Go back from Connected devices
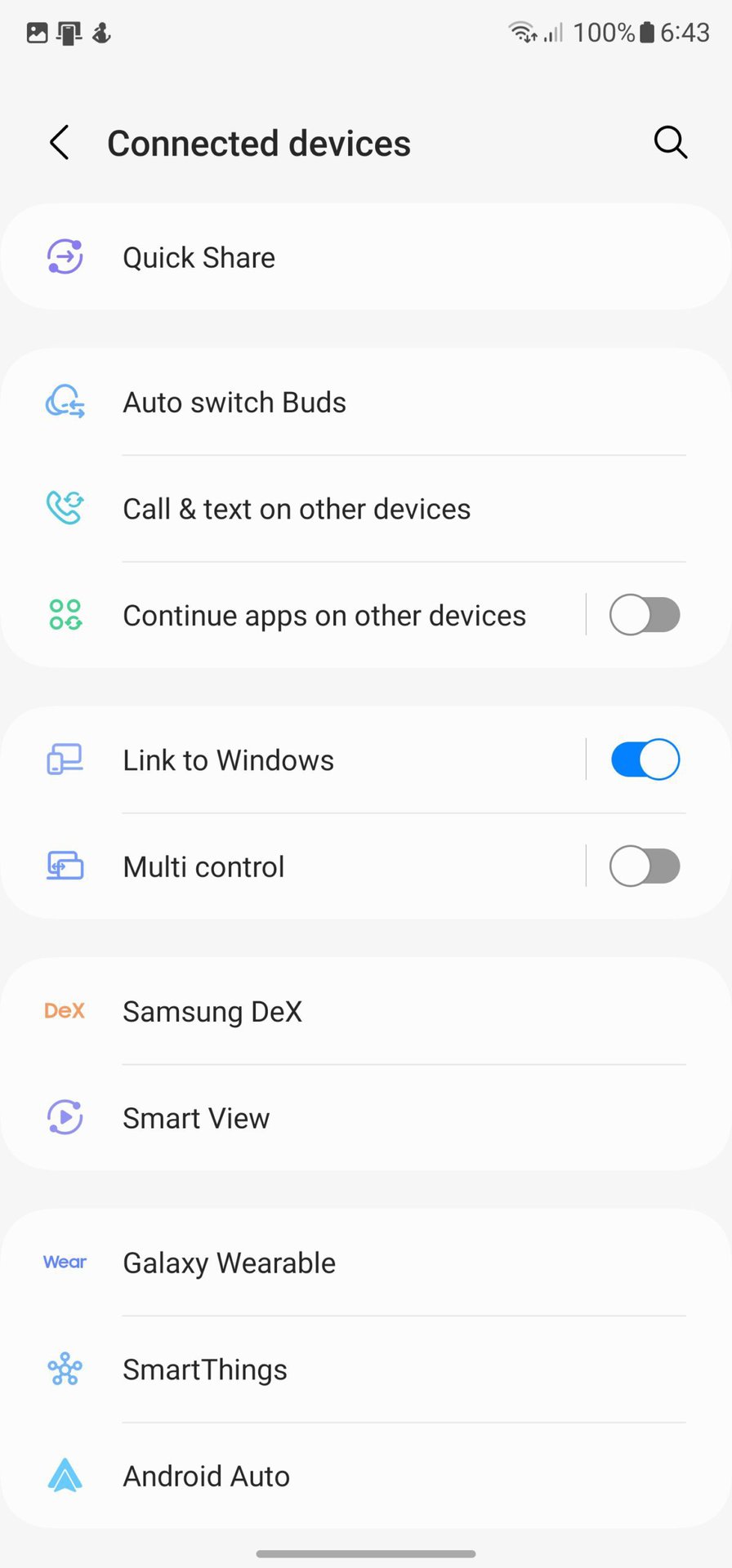This screenshot has width=732, height=1568. pyautogui.click(x=60, y=143)
